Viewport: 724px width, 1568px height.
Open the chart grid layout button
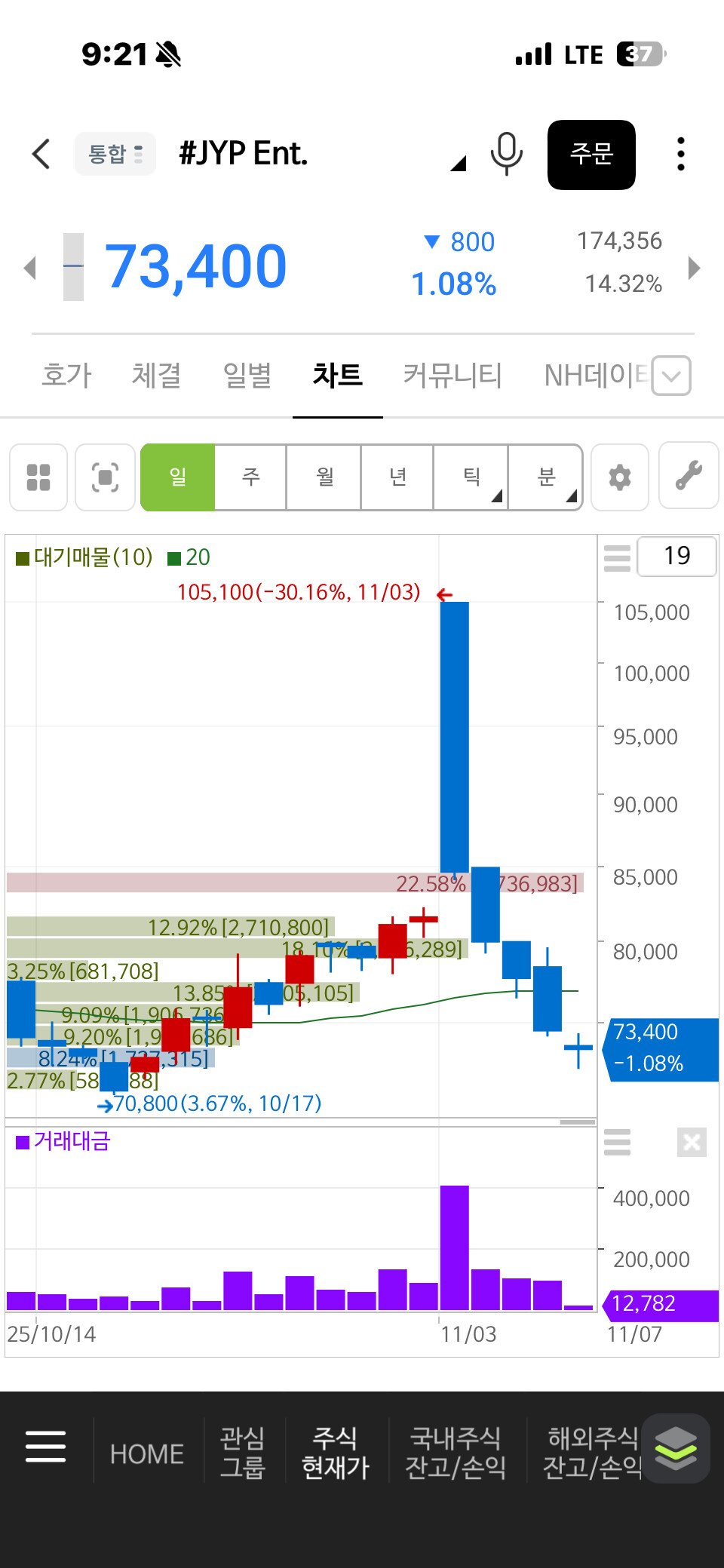pyautogui.click(x=38, y=477)
